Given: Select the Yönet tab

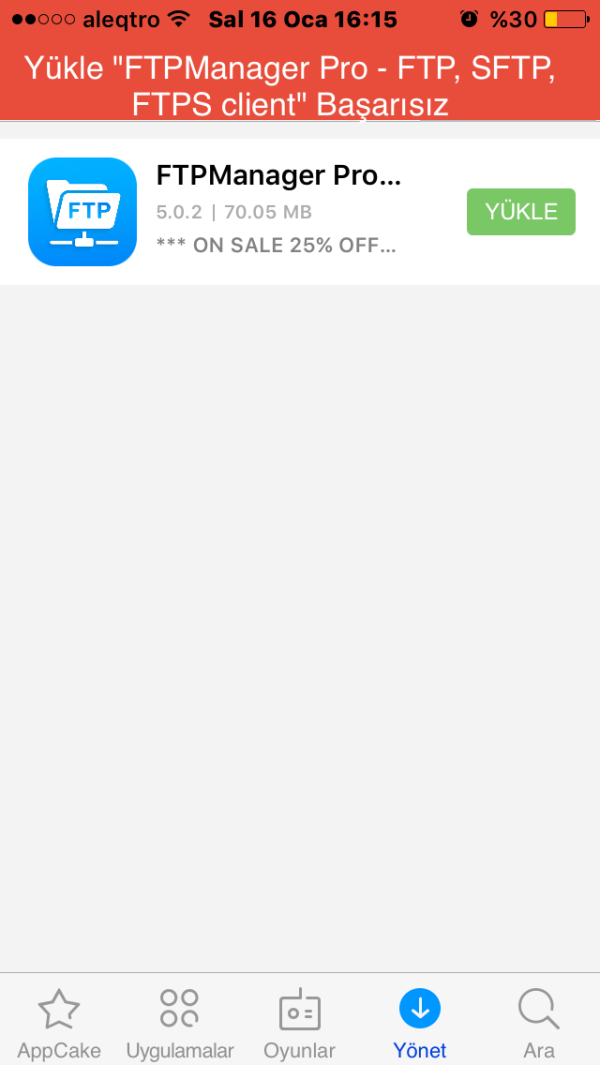Looking at the screenshot, I should (x=420, y=1022).
